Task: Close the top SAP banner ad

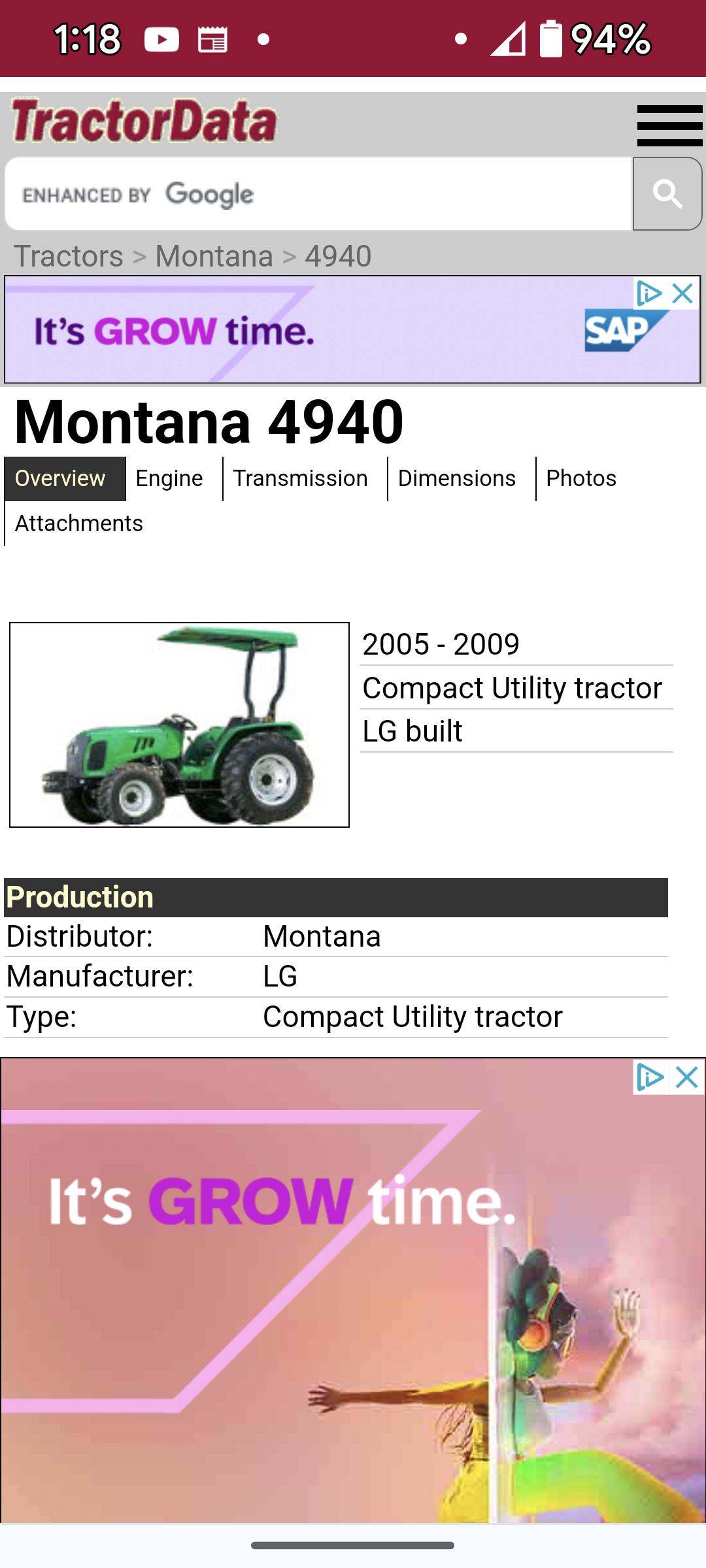Action: coord(683,293)
